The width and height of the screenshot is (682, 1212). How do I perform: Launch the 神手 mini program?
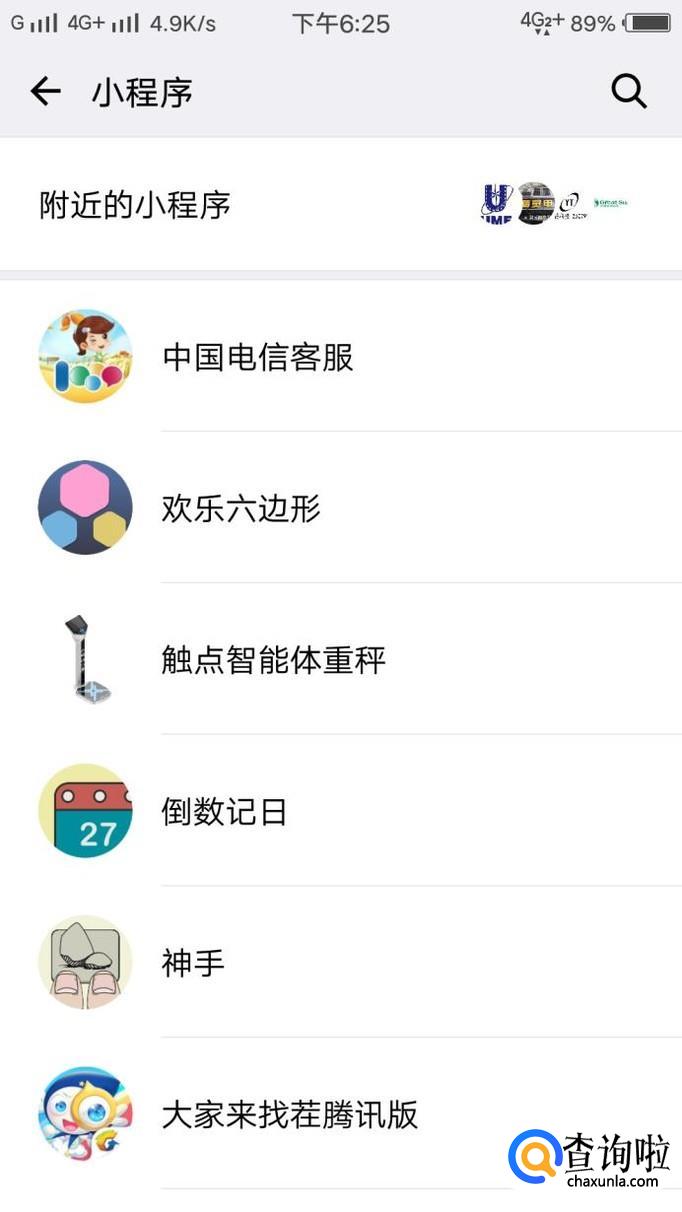[193, 963]
